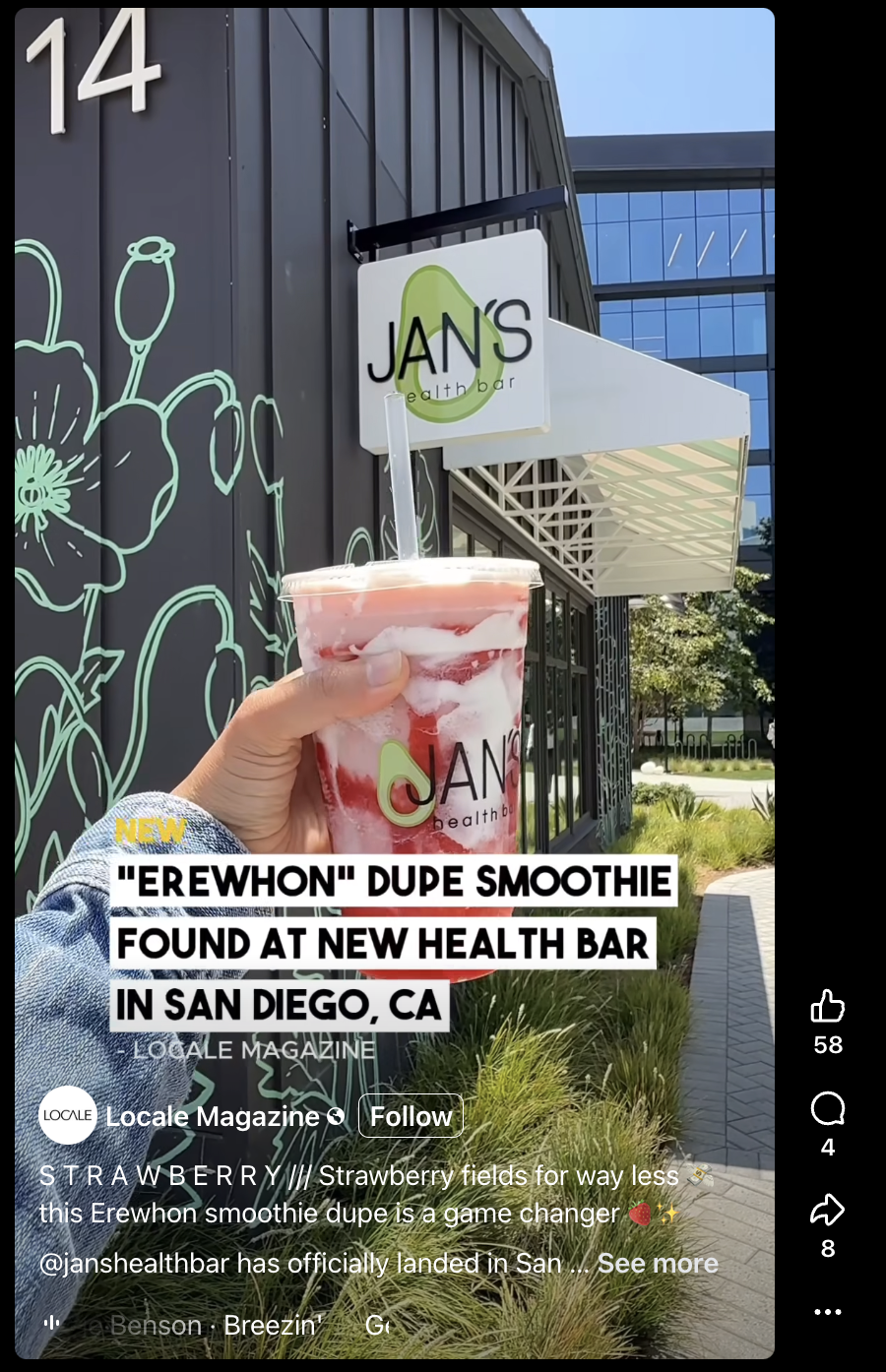Share this smoothie reel
This screenshot has height=1372, width=886.
[x=827, y=1211]
